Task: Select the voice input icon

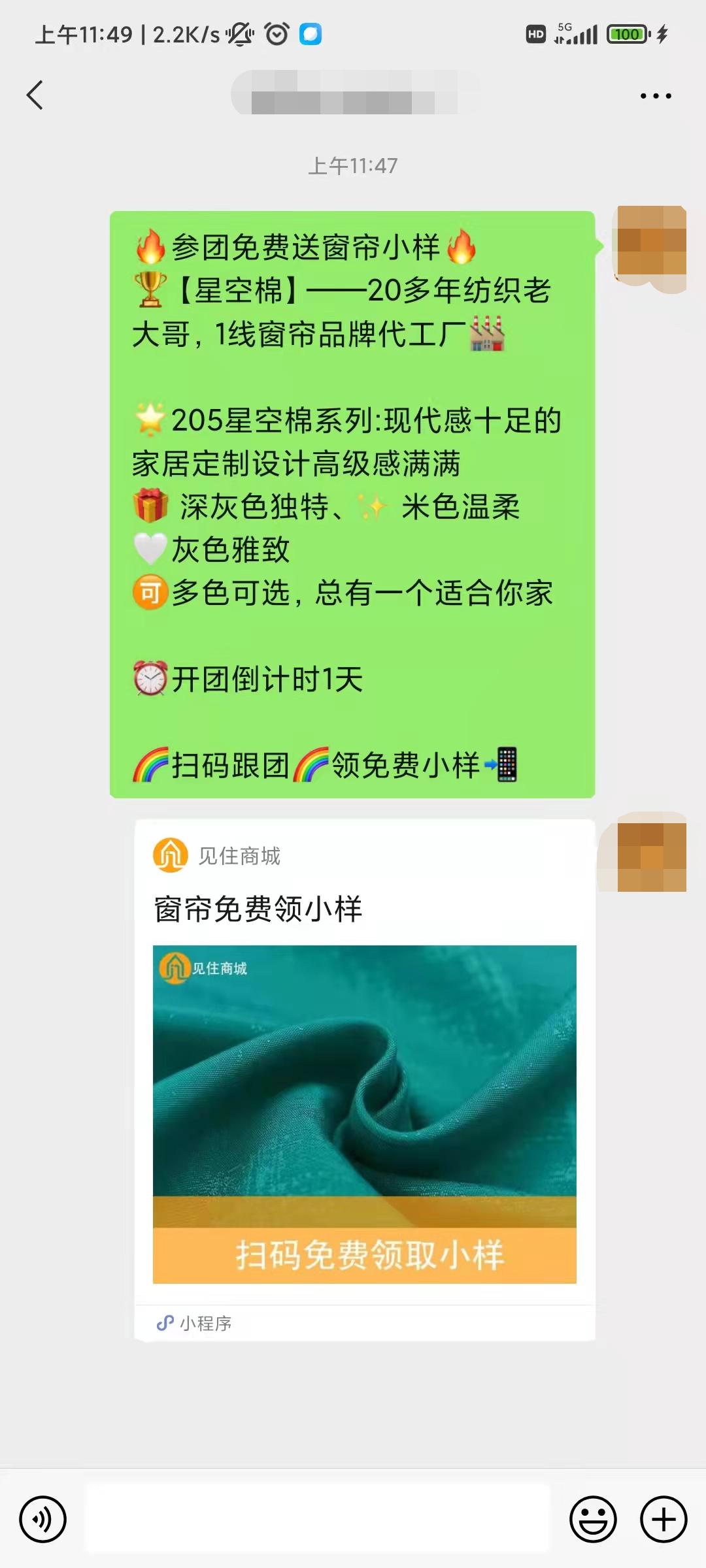Action: point(44,1518)
